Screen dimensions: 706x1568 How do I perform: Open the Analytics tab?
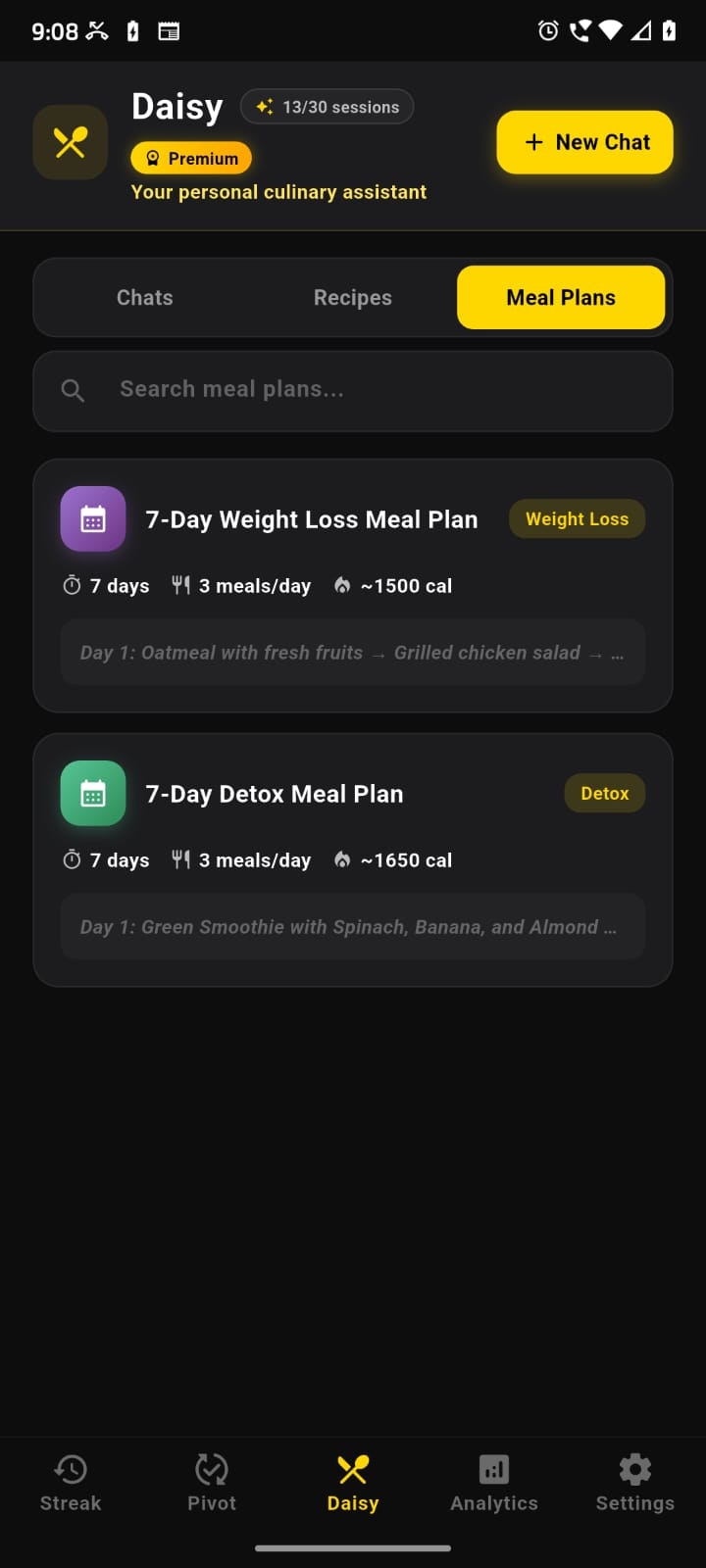coord(494,1484)
